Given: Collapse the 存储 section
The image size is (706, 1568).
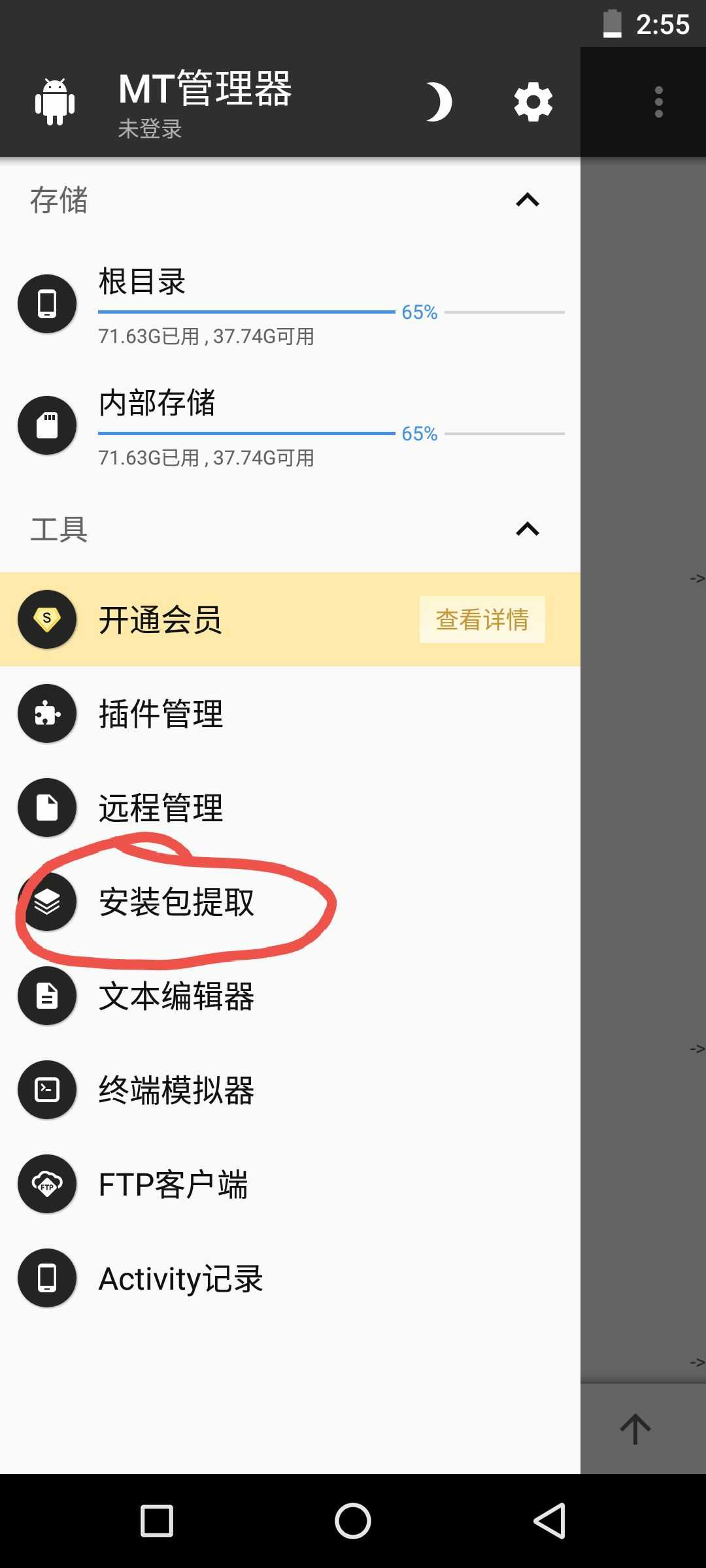Looking at the screenshot, I should coord(527,200).
